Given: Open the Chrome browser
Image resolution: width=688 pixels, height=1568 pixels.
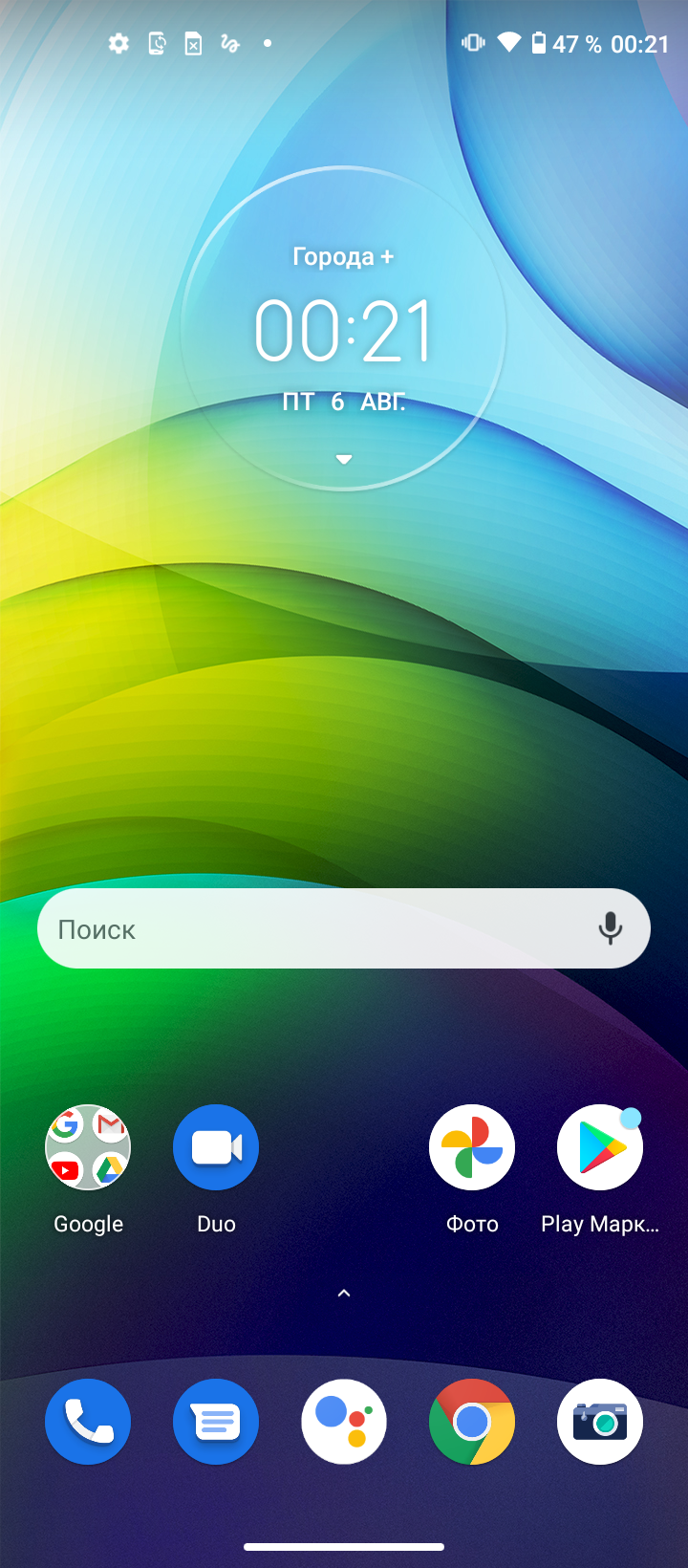Looking at the screenshot, I should point(472,1422).
